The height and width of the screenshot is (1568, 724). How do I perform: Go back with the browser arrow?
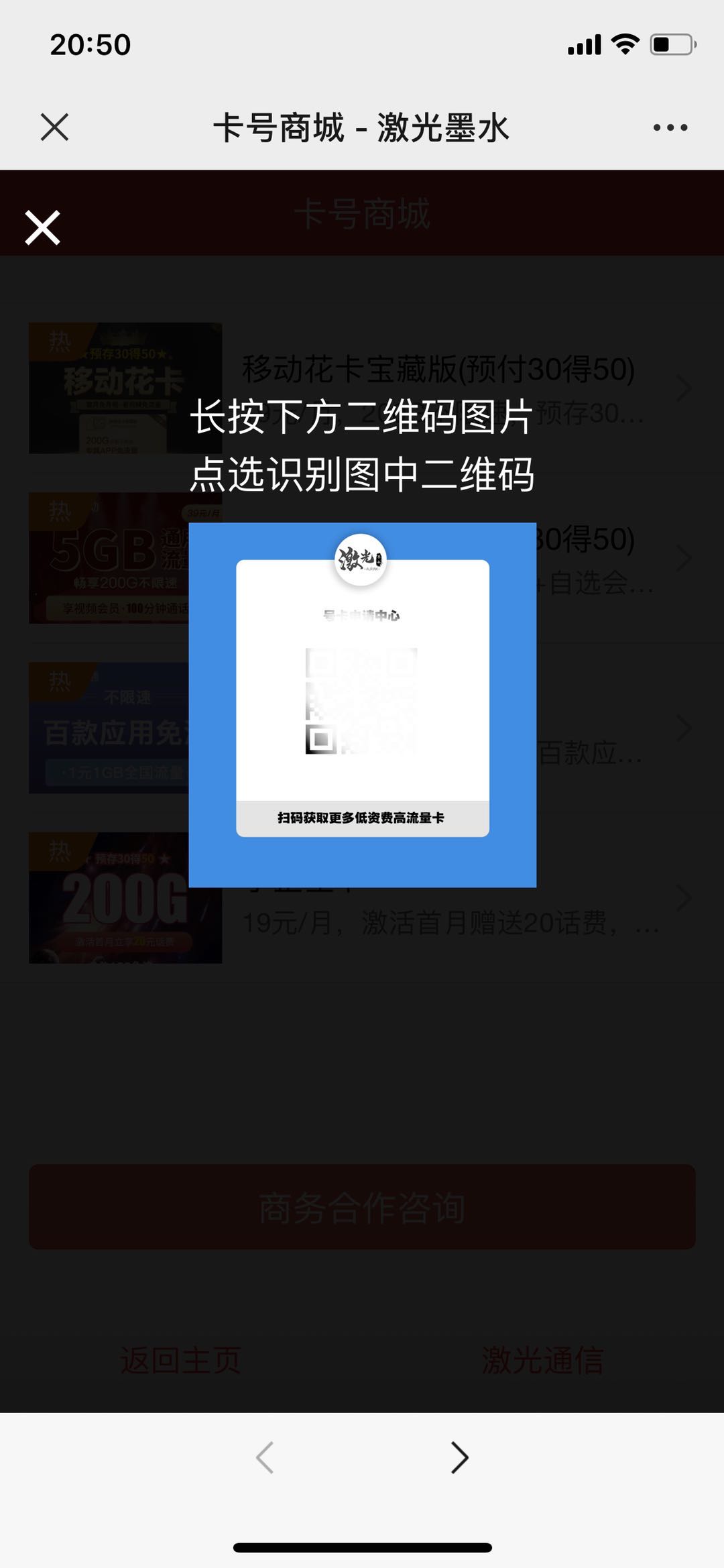click(x=265, y=1457)
